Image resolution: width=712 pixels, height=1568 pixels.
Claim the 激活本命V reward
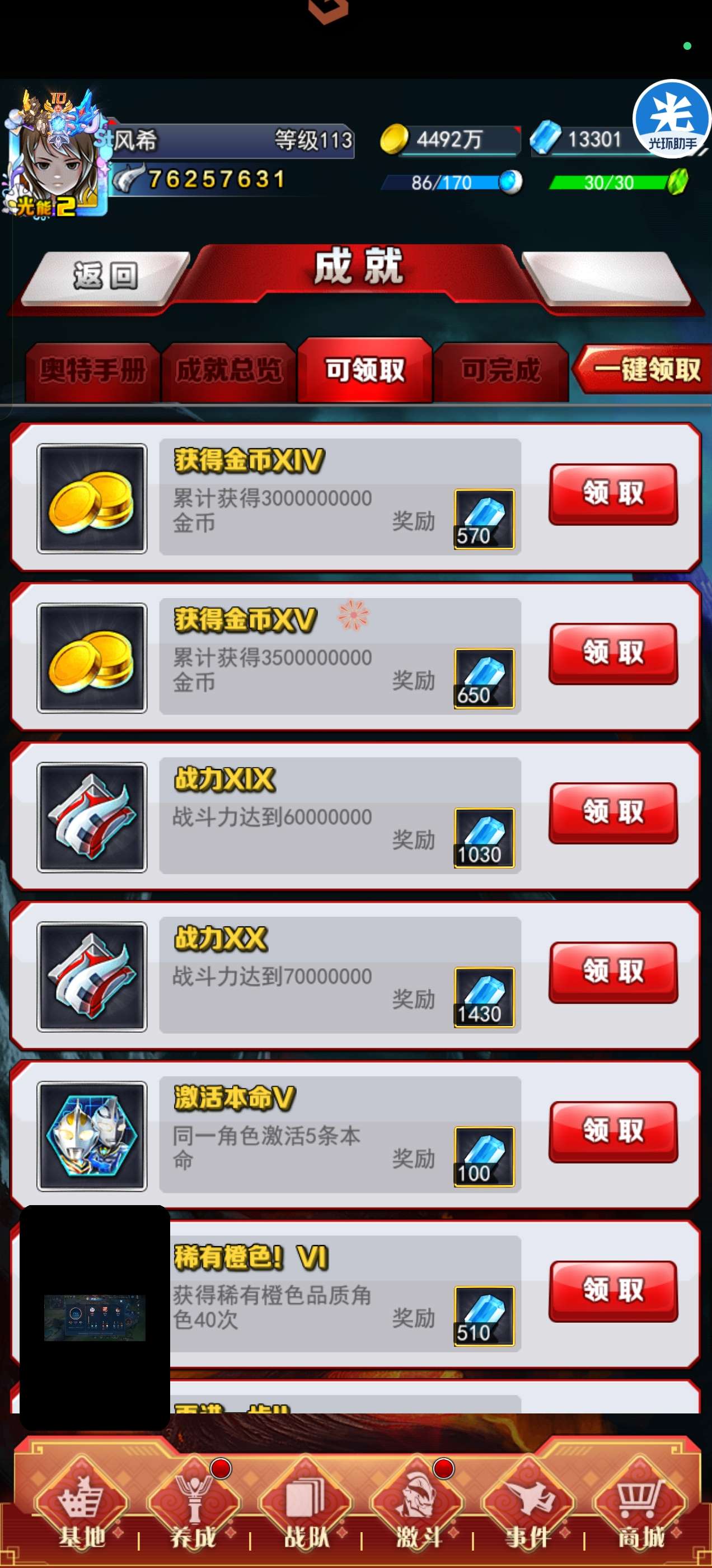click(x=613, y=1132)
